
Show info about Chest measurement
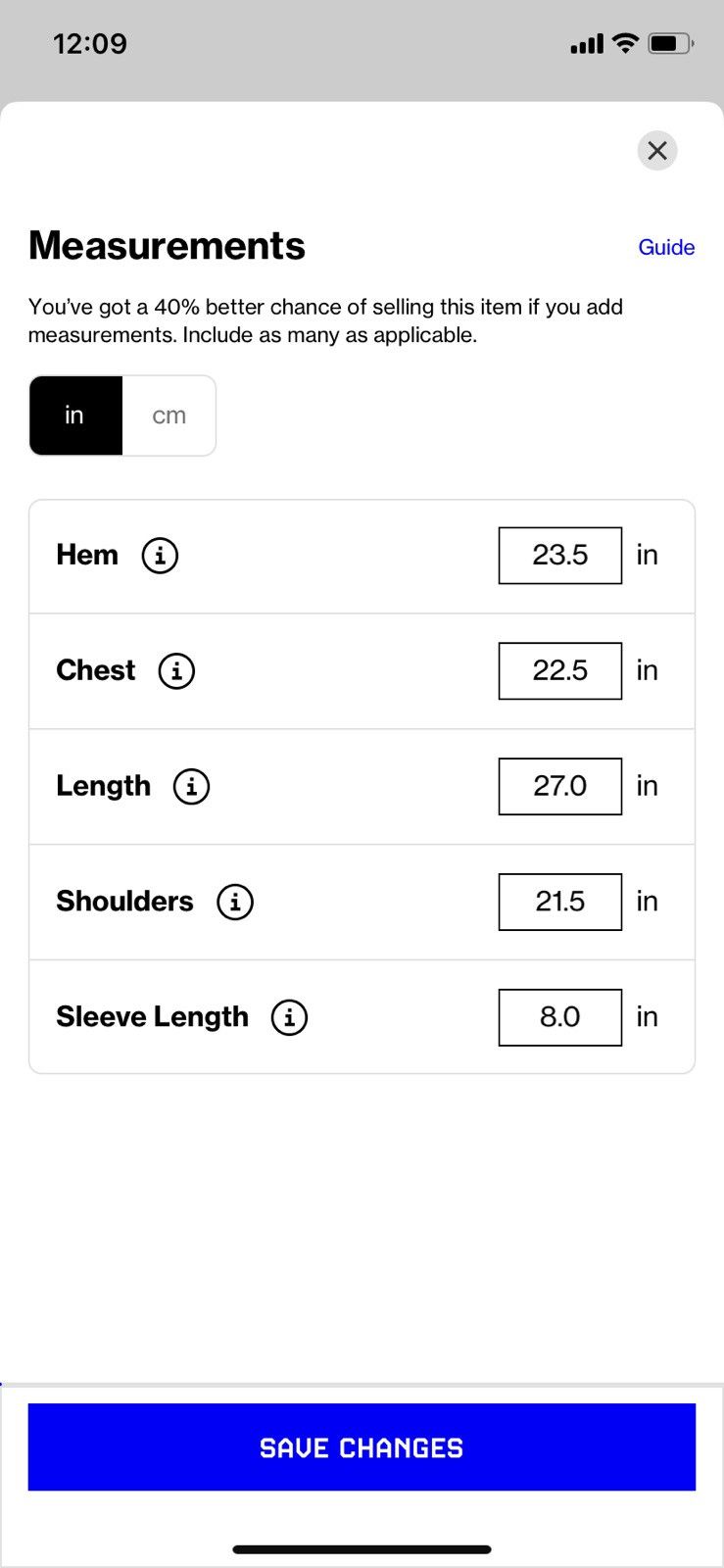click(x=176, y=671)
